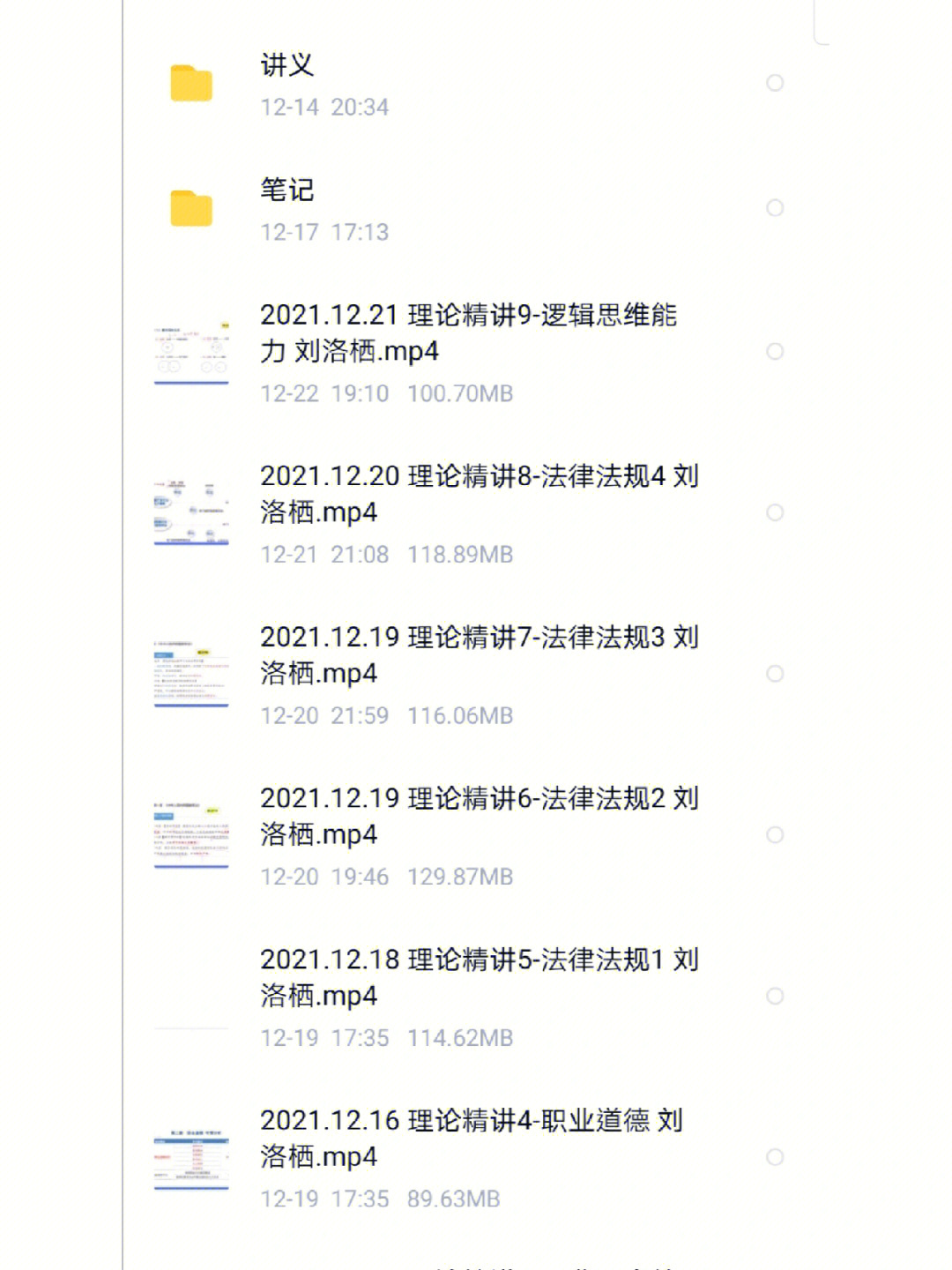Open the 讲义 folder
This screenshot has height=1270, width=952.
[x=286, y=65]
